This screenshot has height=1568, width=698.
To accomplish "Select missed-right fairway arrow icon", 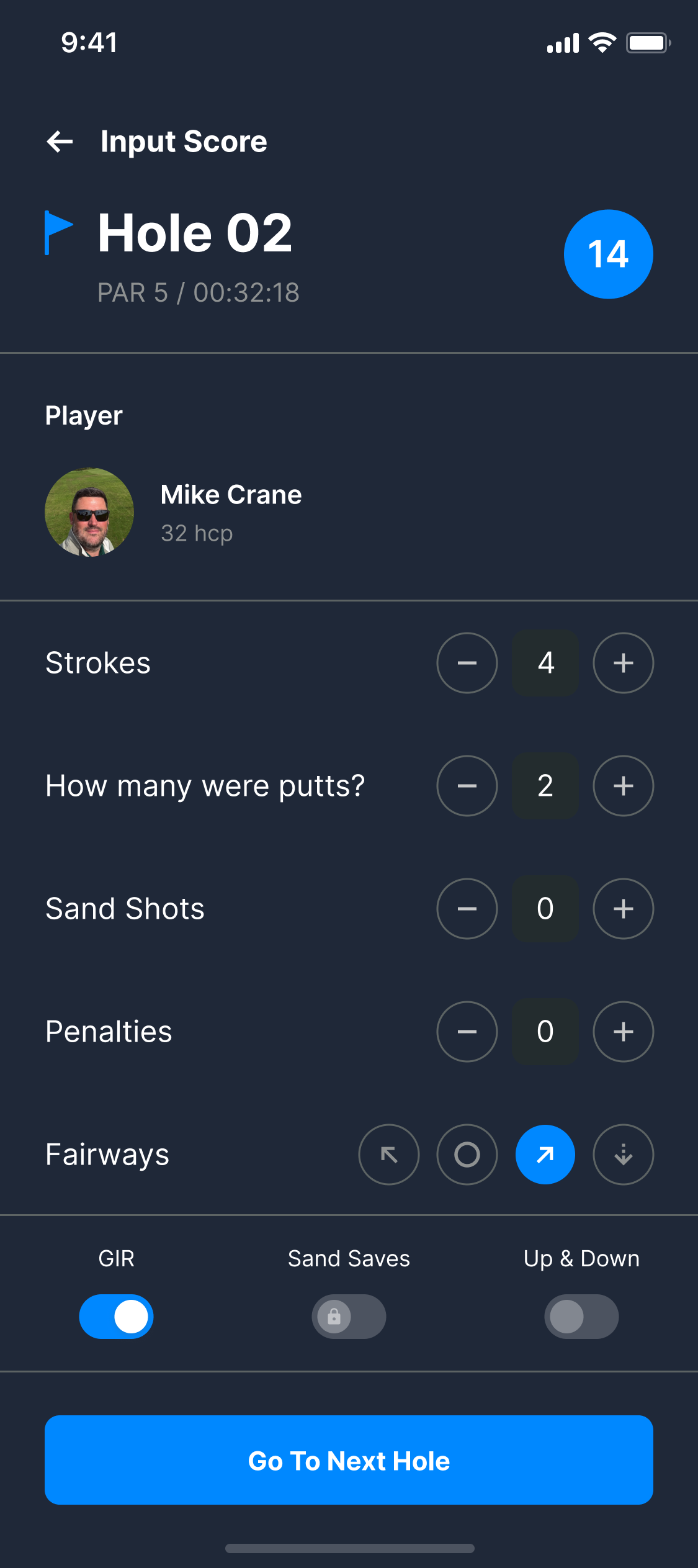I will pos(545,1155).
